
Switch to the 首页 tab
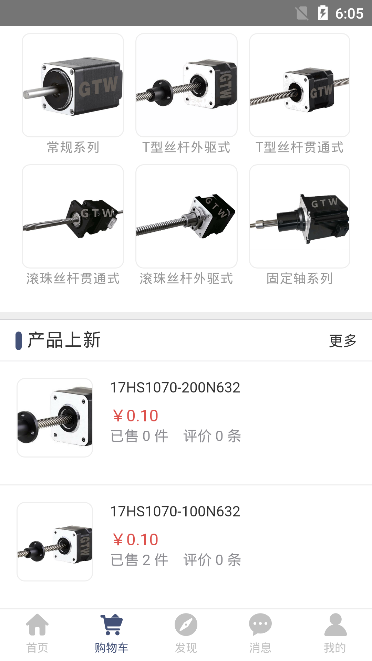[37, 634]
